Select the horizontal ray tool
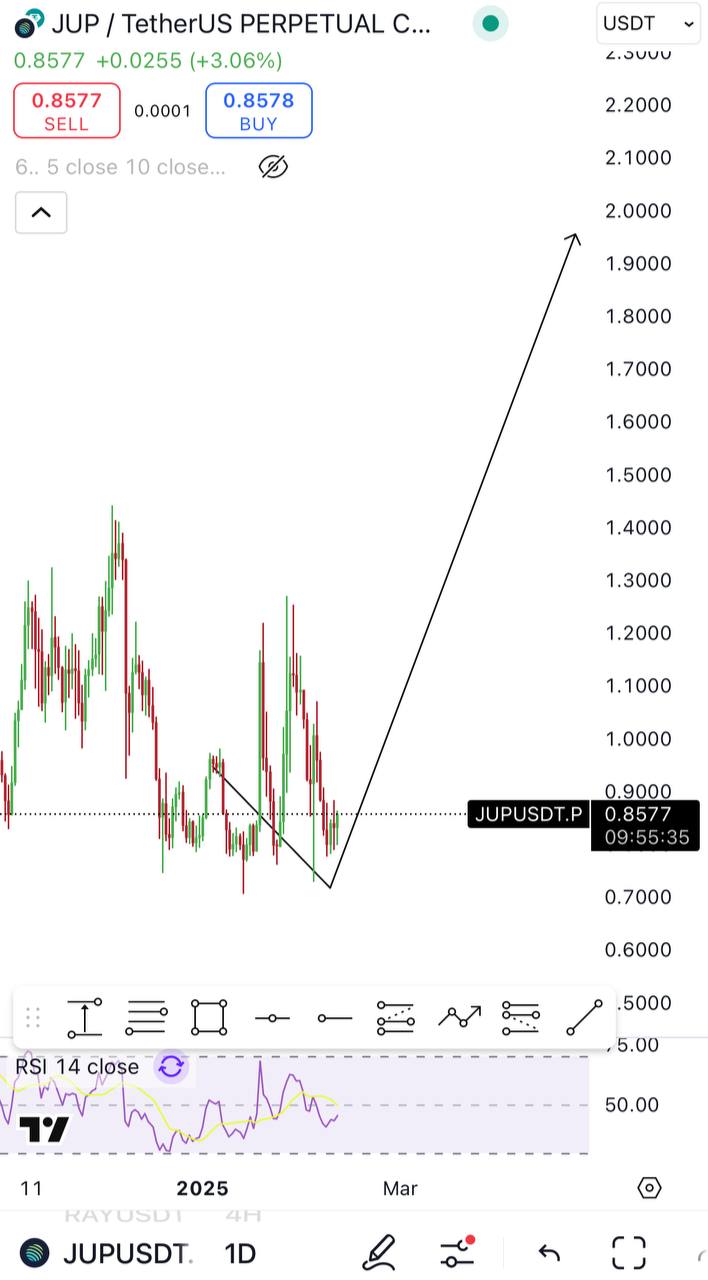Screen dimensions: 708x1280 click(334, 1018)
